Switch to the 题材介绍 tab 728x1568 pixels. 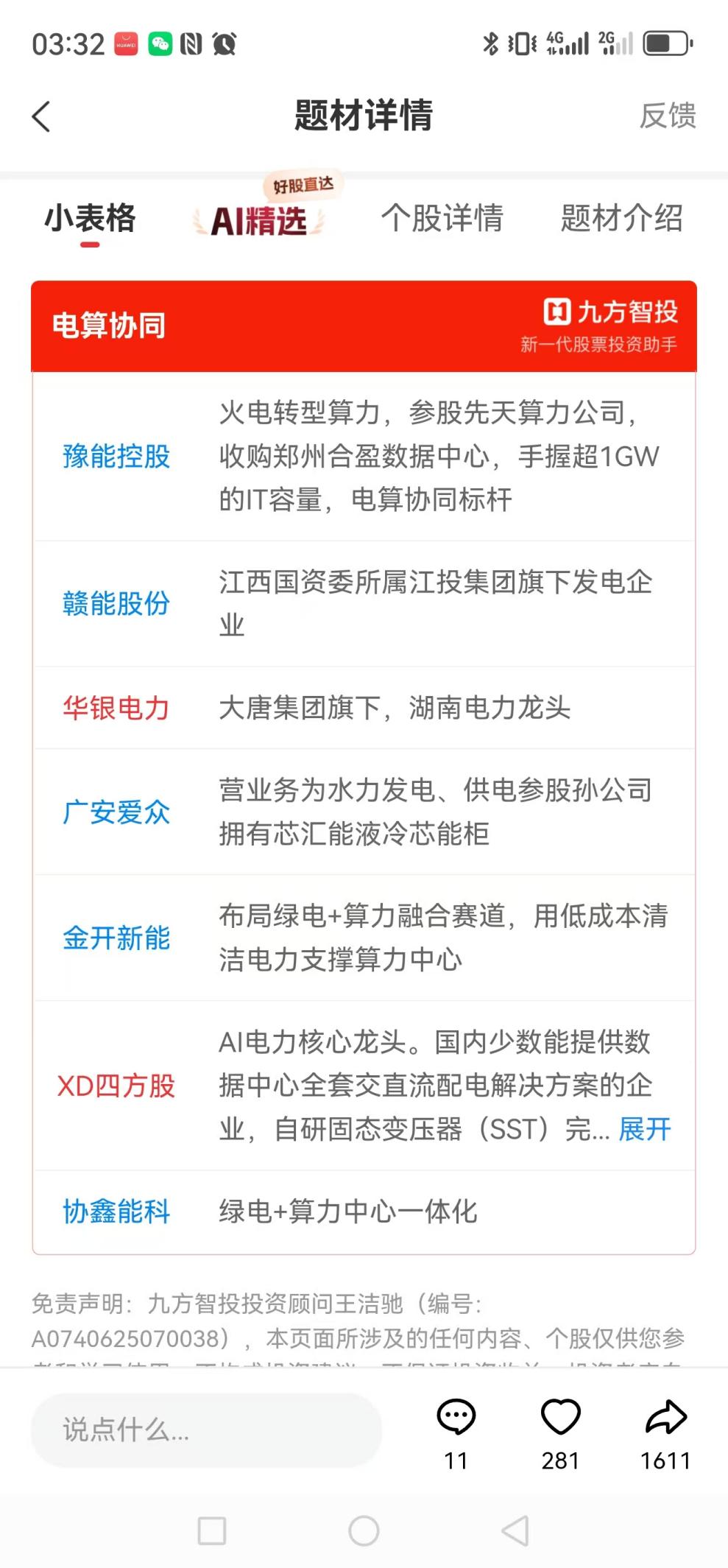pos(621,218)
